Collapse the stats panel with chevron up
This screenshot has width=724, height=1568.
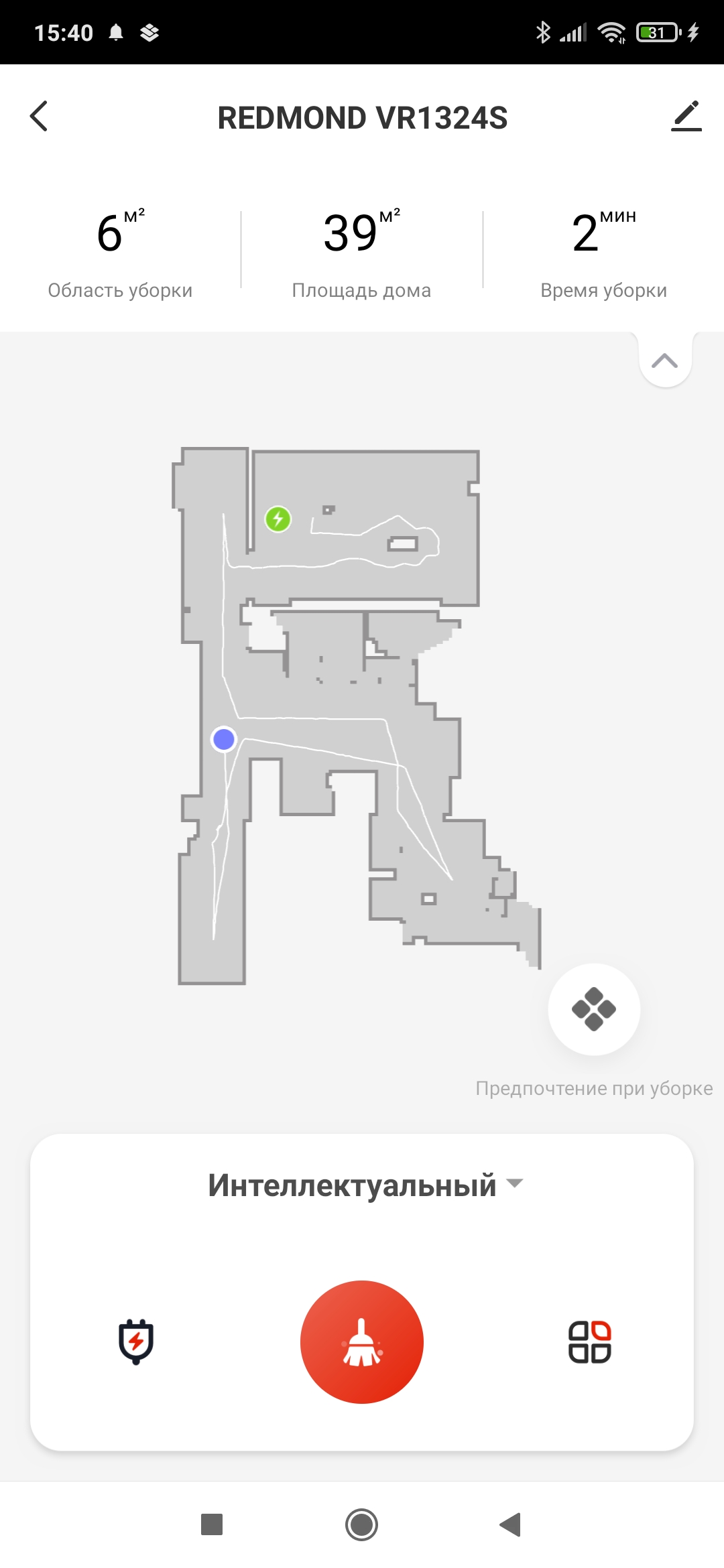(665, 361)
